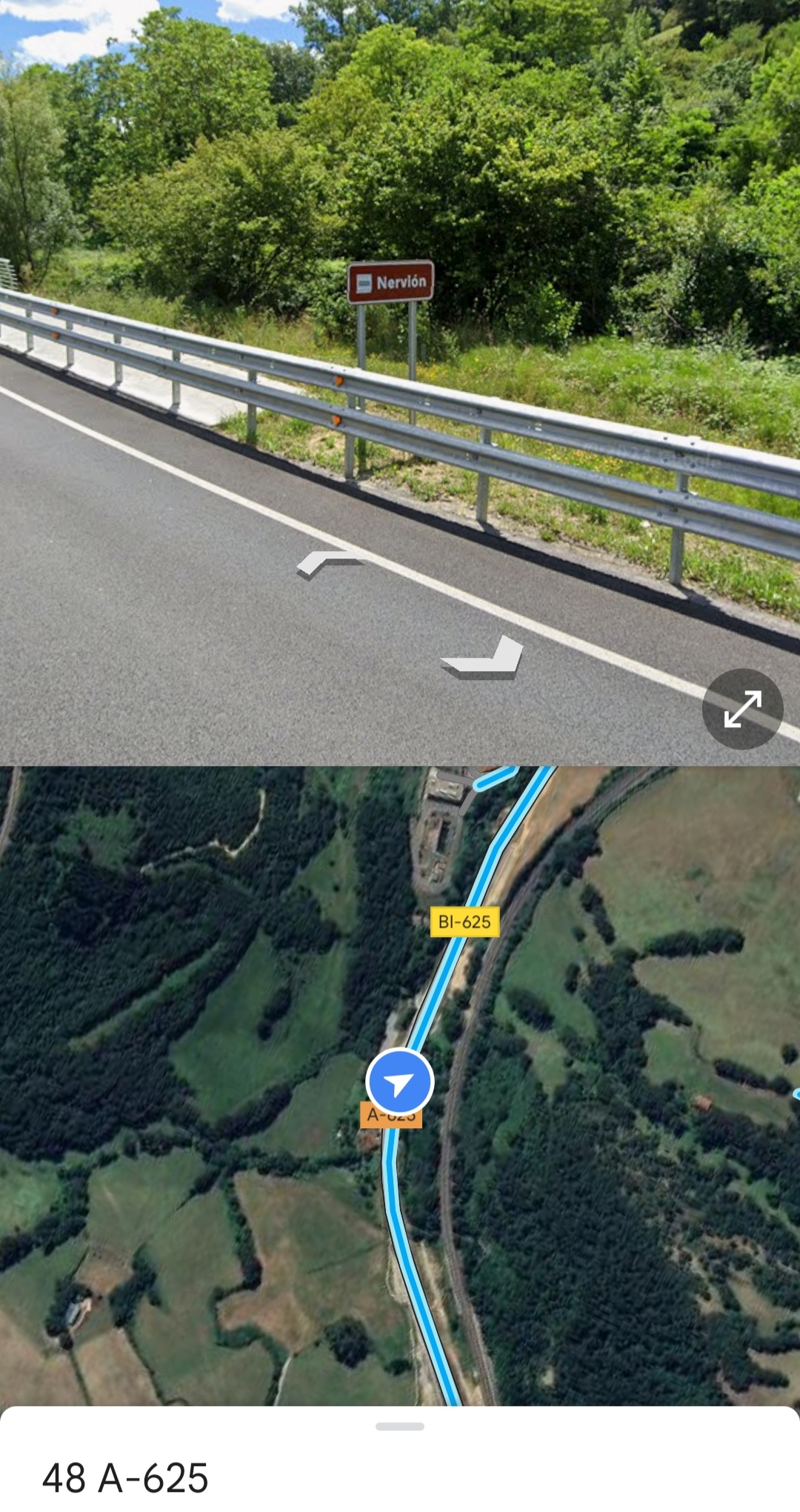Move backward along the road in Street View
Image resolution: width=800 pixels, height=1512 pixels.
pyautogui.click(x=484, y=659)
